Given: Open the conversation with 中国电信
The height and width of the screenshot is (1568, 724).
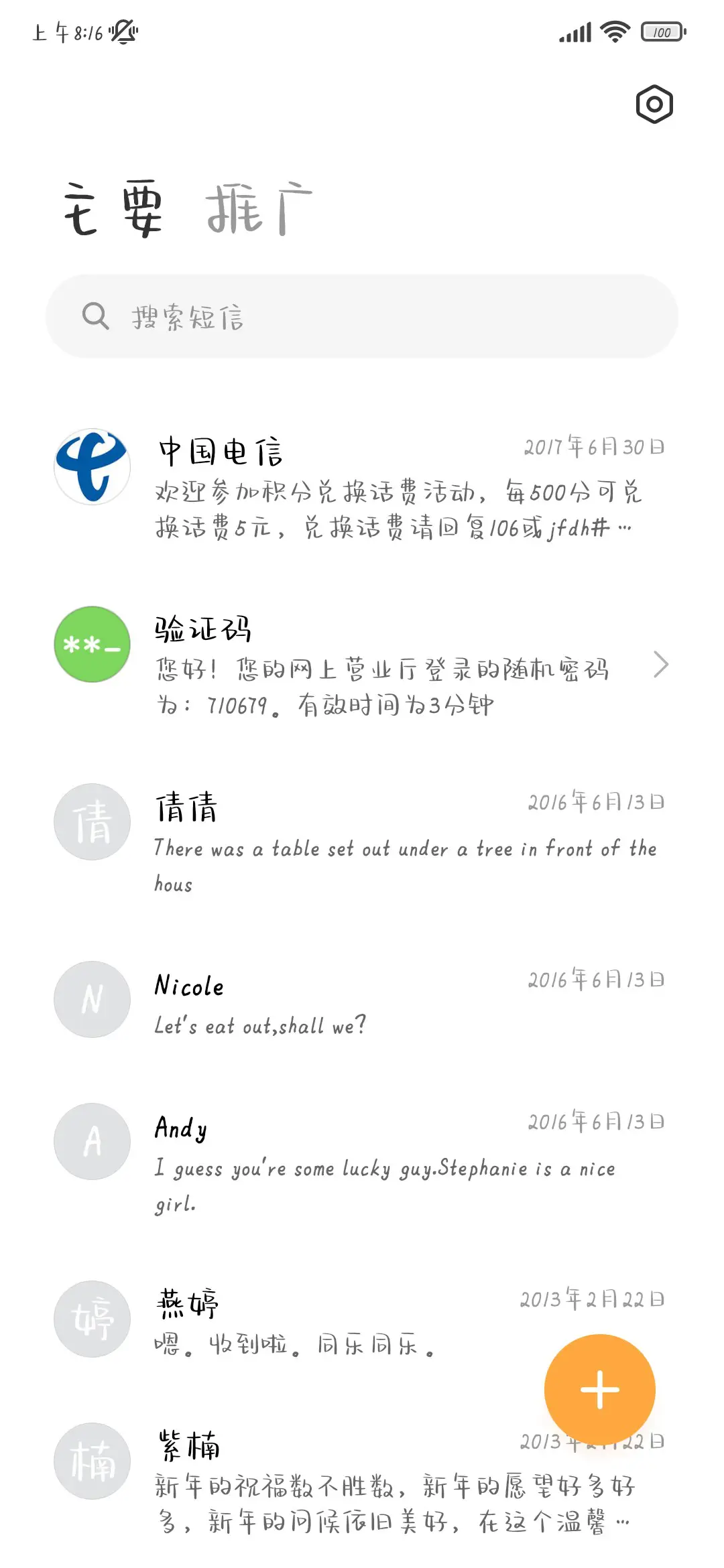Looking at the screenshot, I should (369, 489).
